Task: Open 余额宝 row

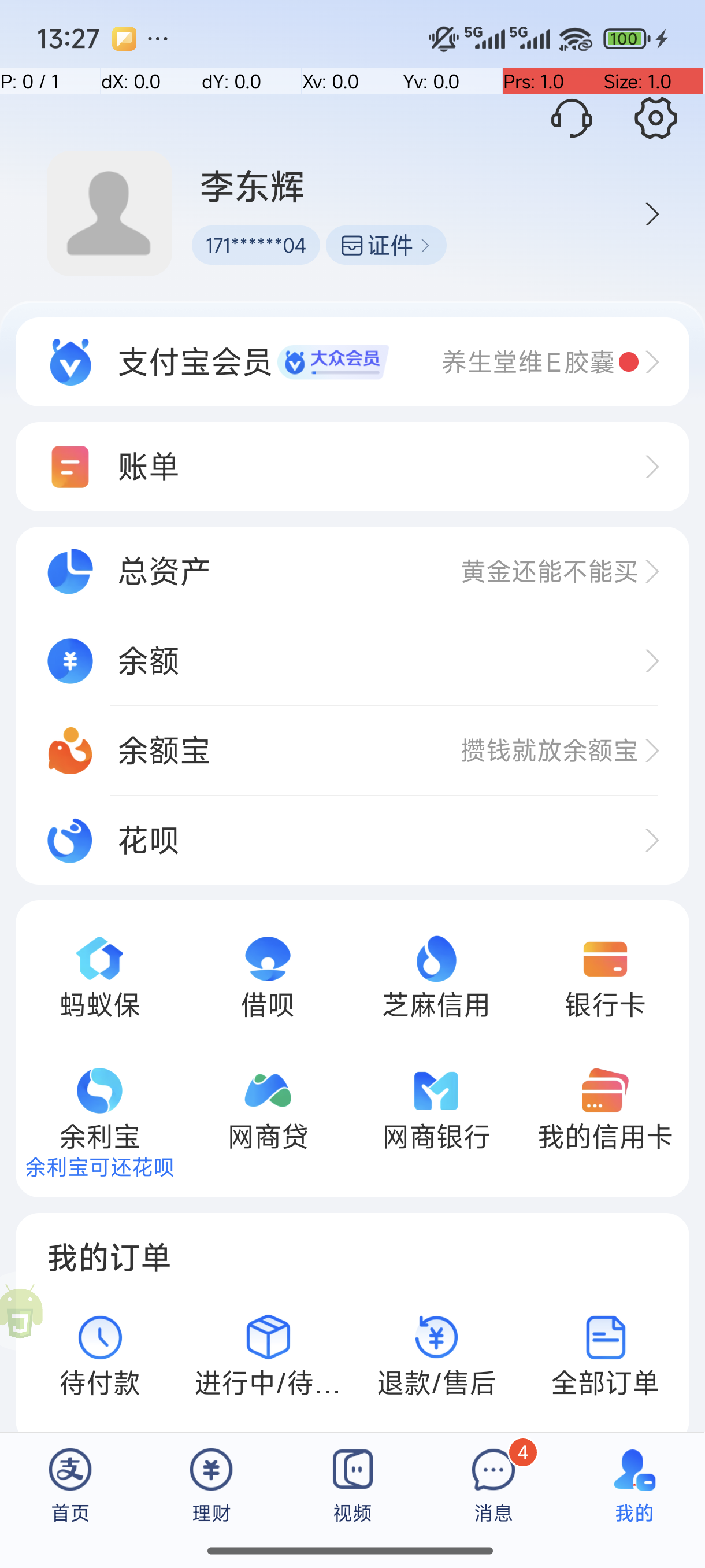Action: pos(352,750)
